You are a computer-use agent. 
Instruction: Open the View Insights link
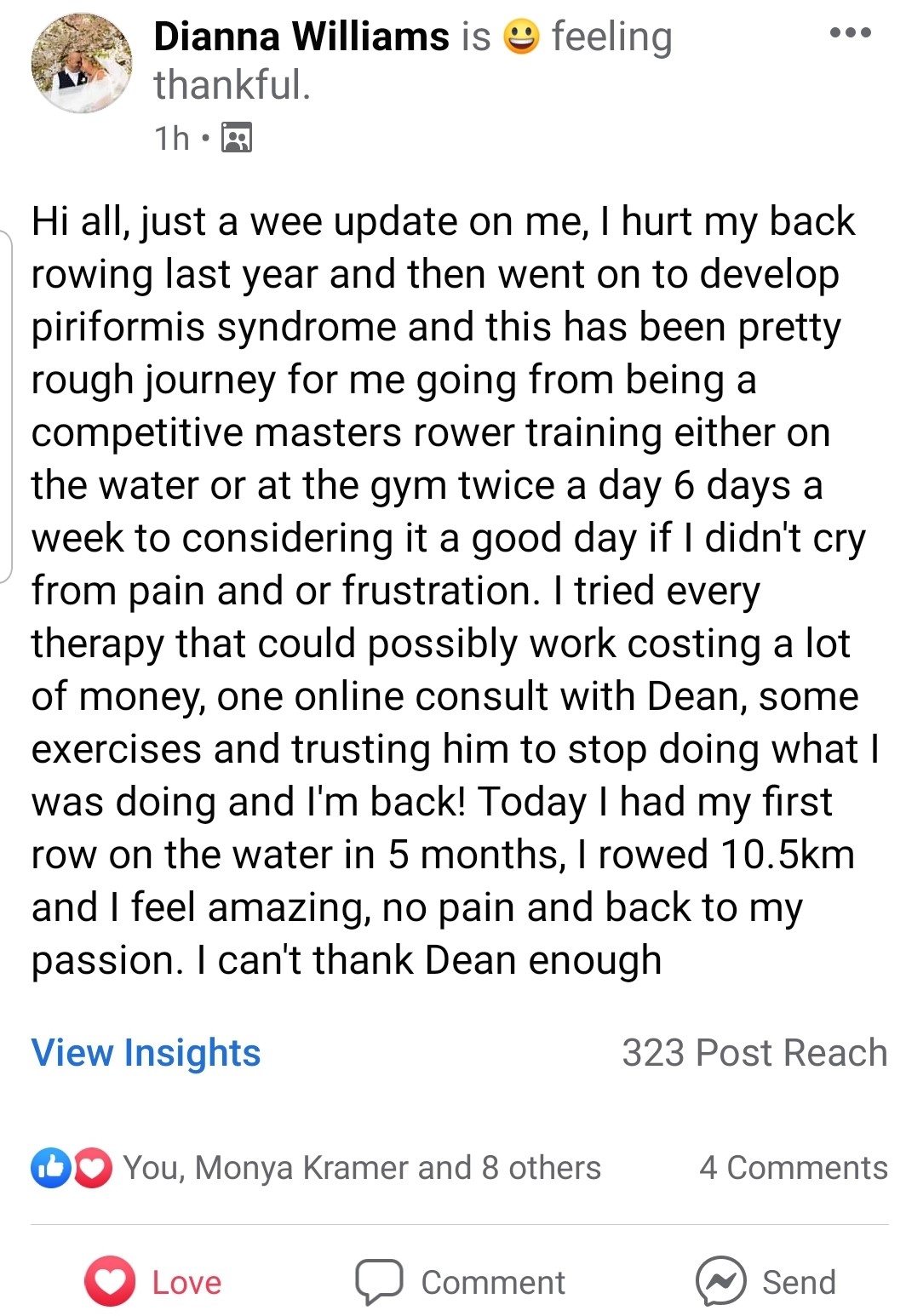tap(145, 1054)
